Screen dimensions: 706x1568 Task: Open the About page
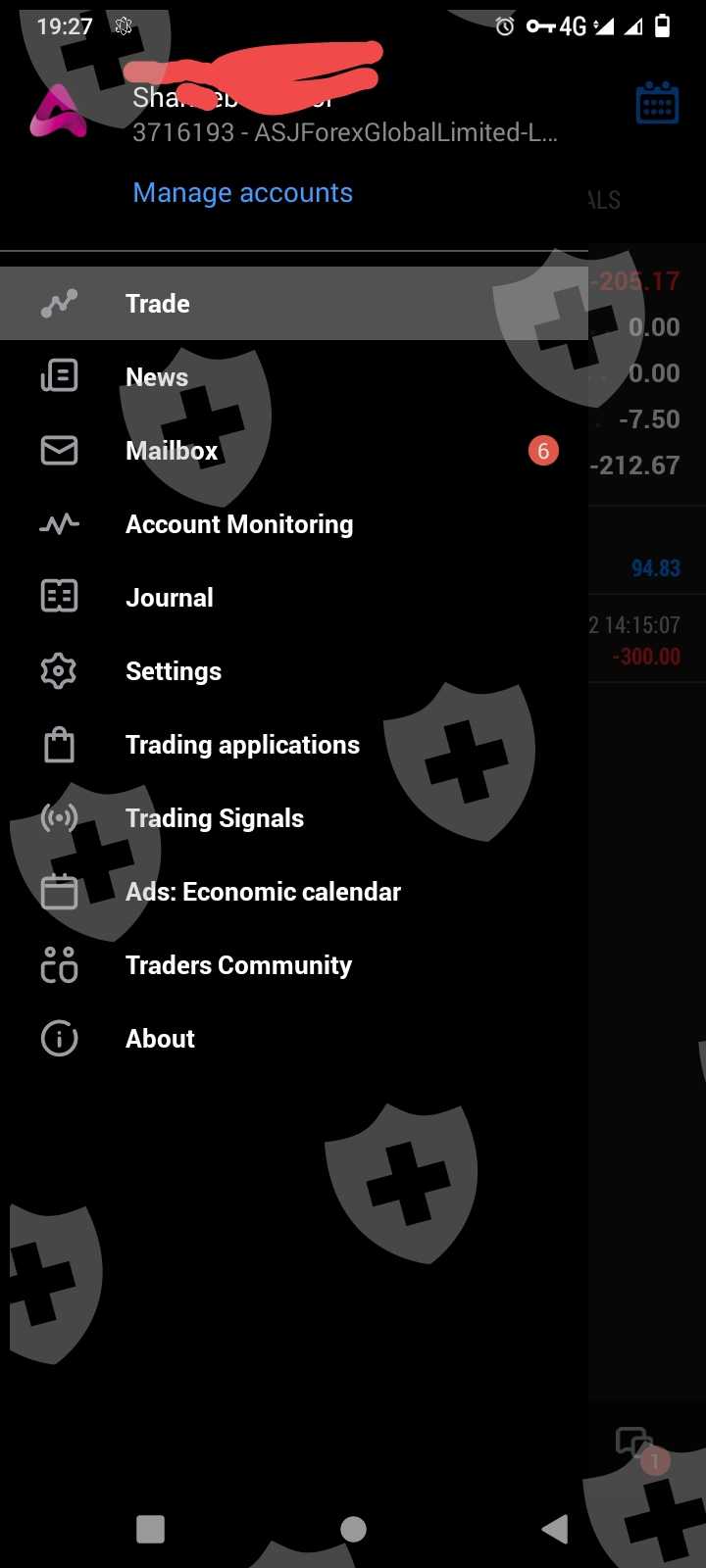click(x=294, y=1039)
